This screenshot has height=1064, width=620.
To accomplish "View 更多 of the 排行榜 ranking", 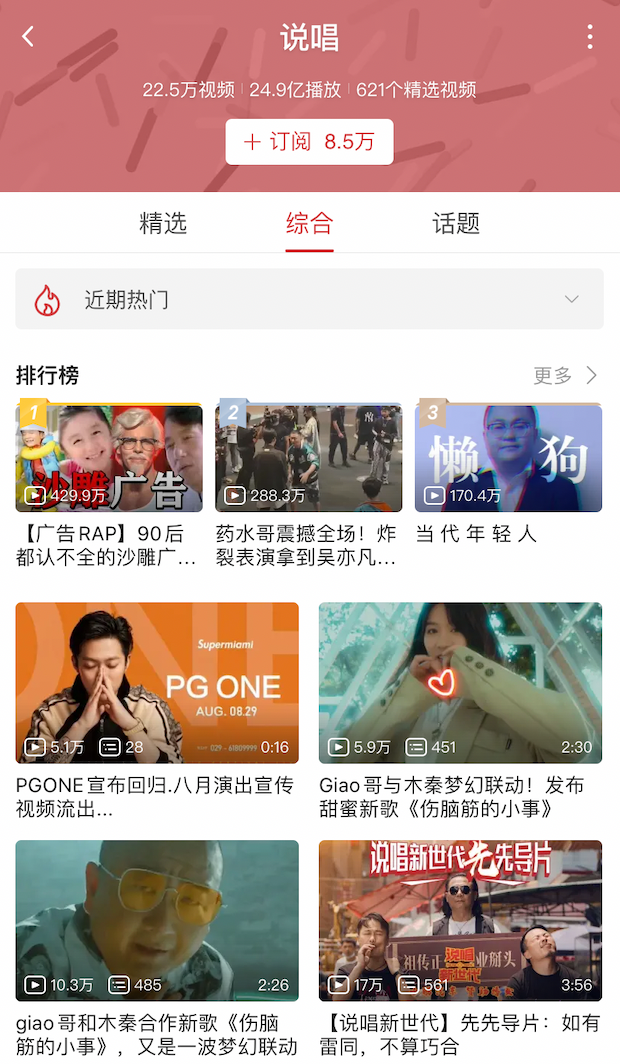I will (565, 376).
